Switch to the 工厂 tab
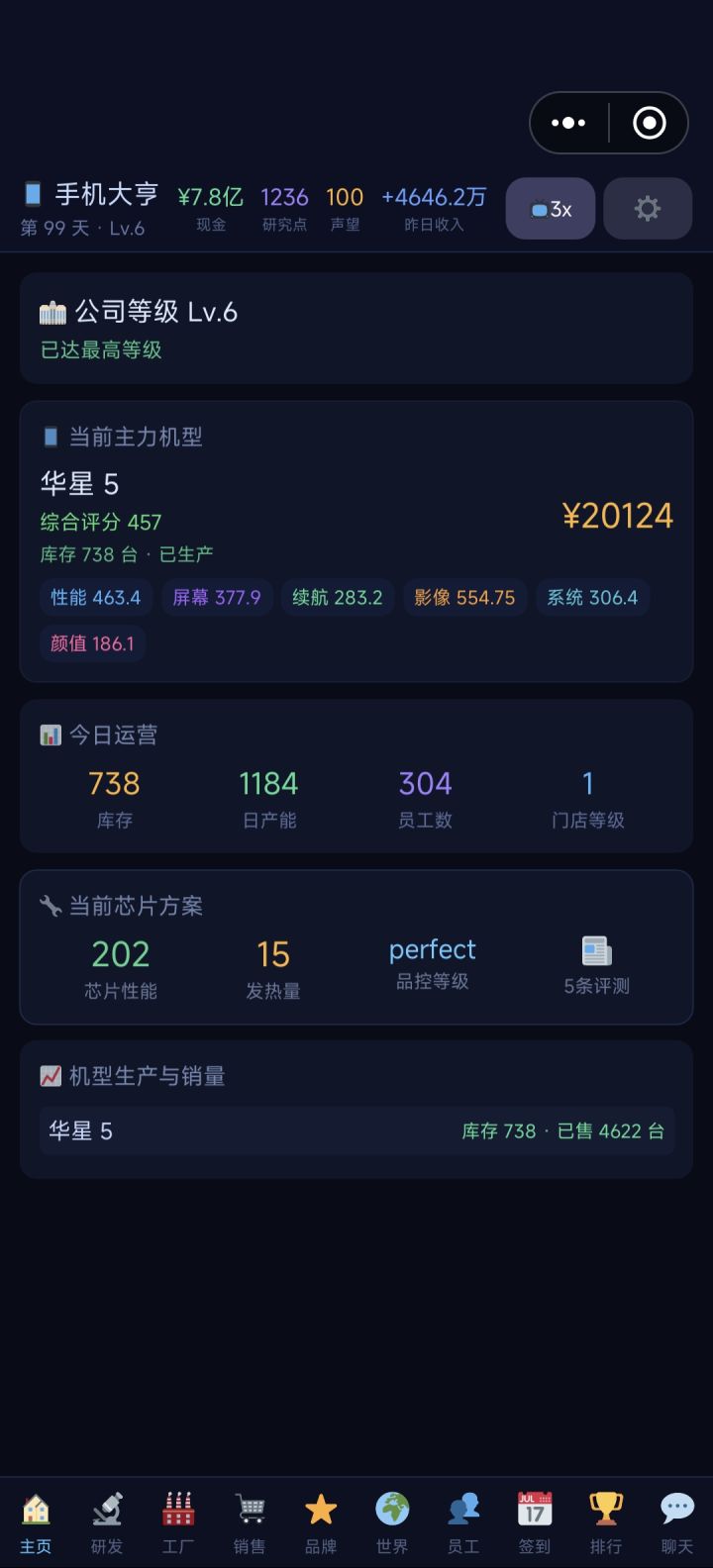 pyautogui.click(x=178, y=1523)
